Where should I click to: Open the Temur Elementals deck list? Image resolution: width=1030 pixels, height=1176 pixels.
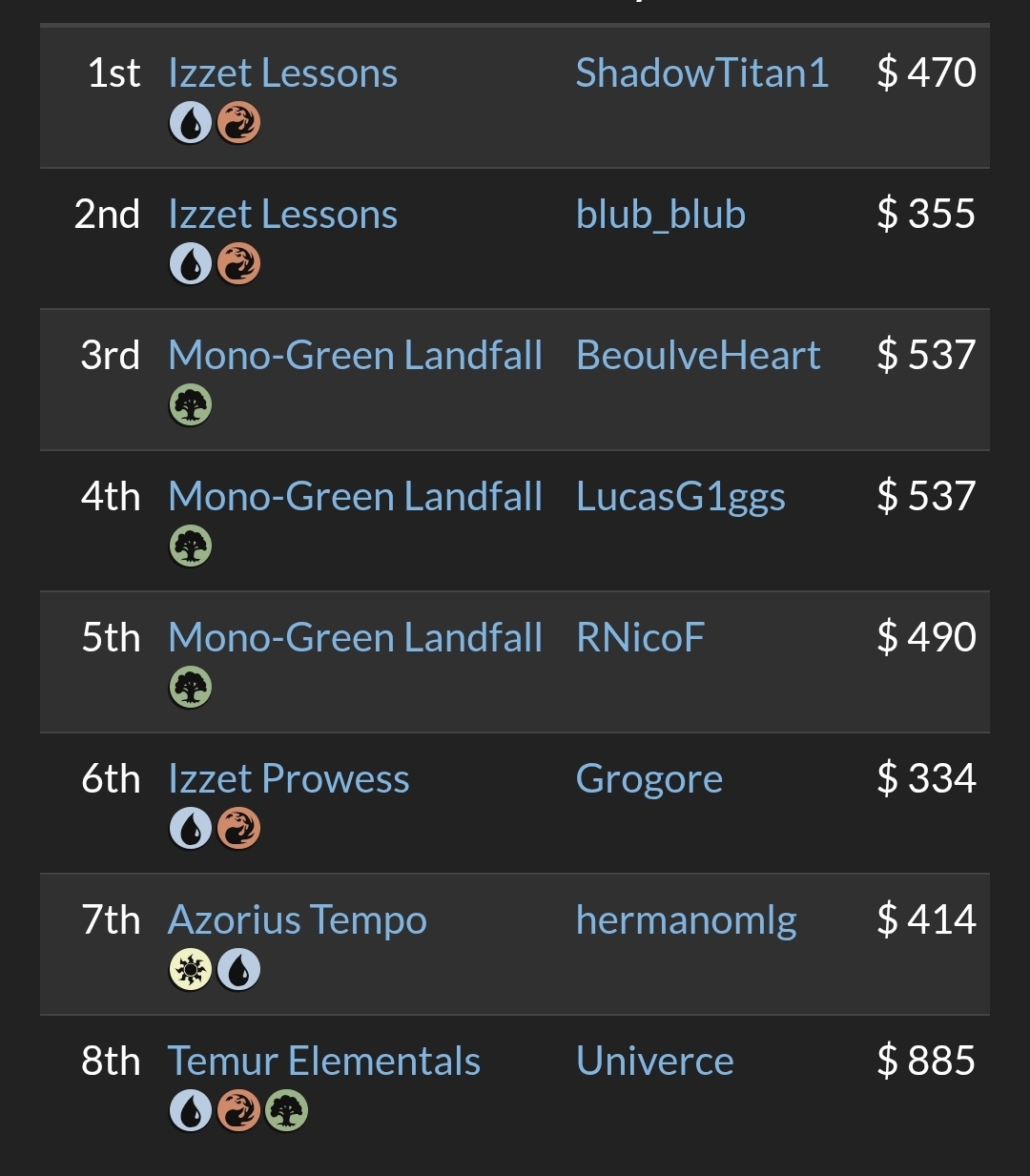[323, 1062]
